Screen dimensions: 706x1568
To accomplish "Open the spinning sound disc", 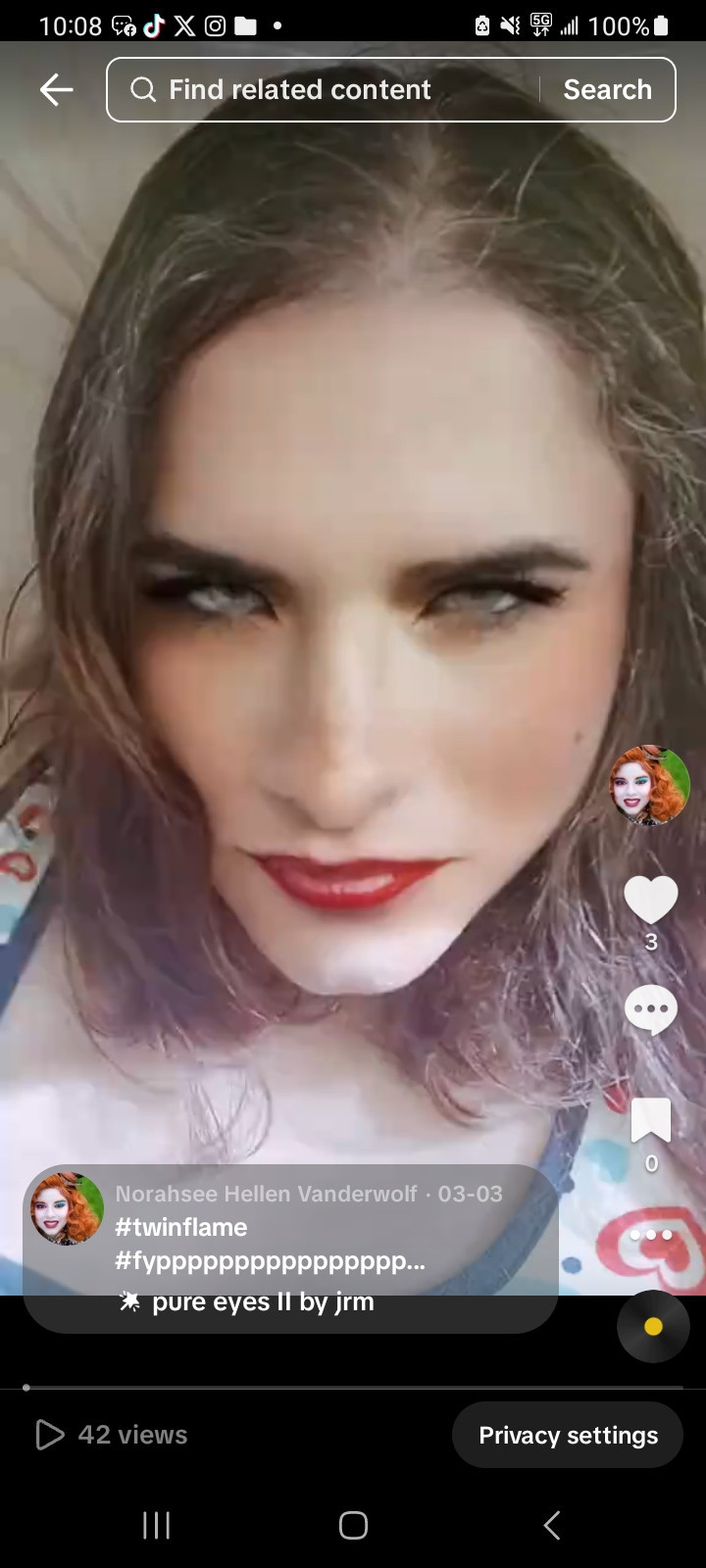I will [653, 1327].
